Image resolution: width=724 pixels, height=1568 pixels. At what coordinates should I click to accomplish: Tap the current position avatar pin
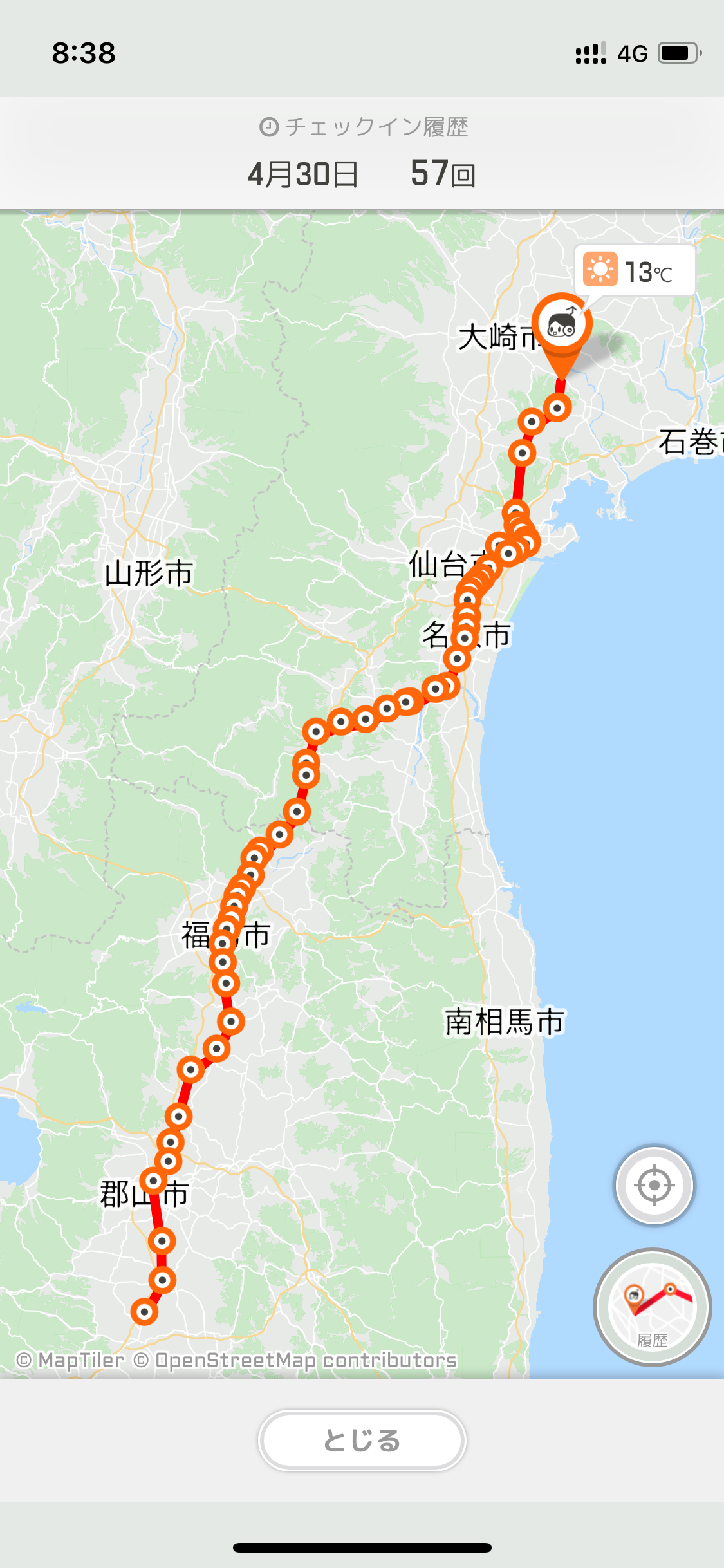562,327
